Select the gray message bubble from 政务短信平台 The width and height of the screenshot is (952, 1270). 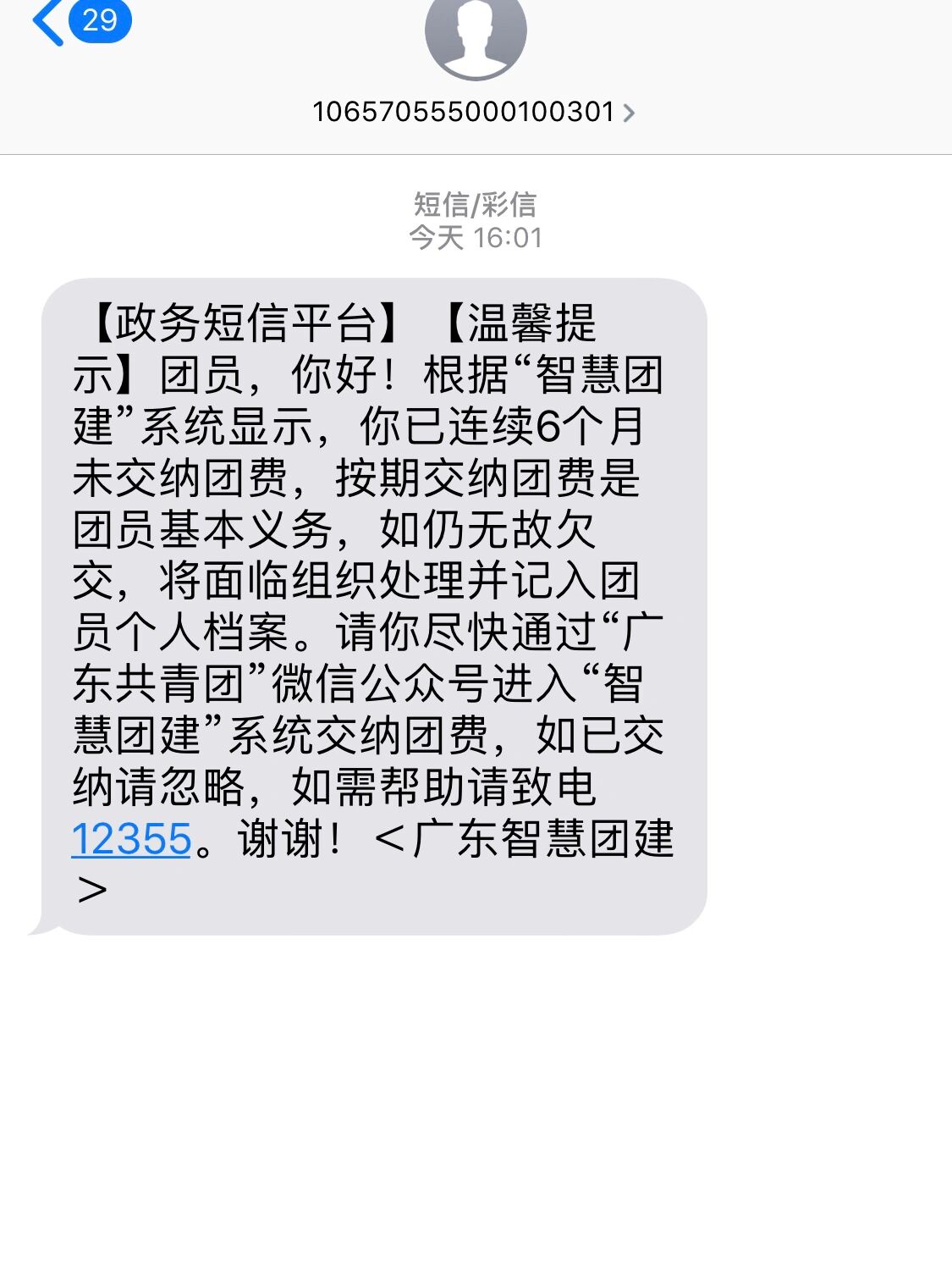click(x=372, y=601)
